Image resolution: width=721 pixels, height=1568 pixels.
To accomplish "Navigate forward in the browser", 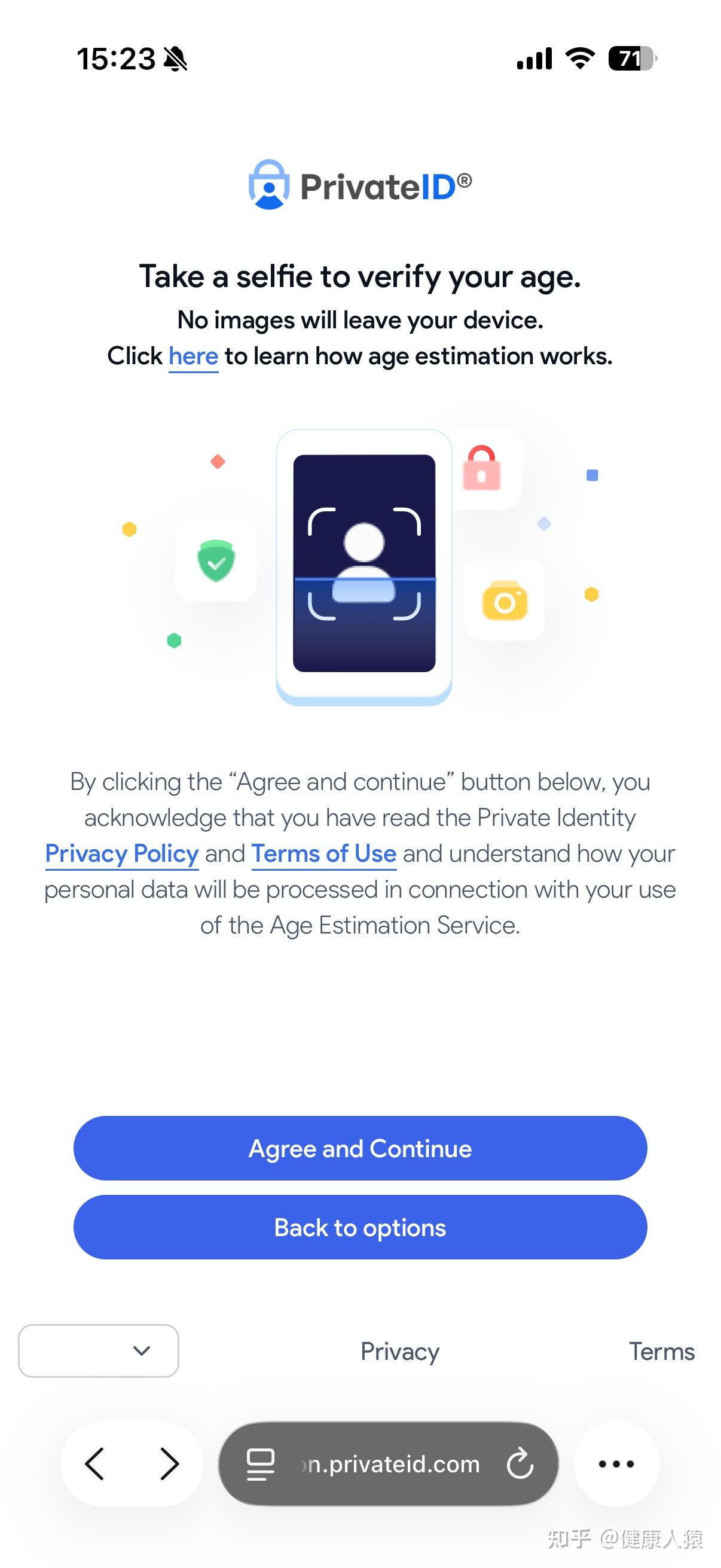I will pos(169,1463).
